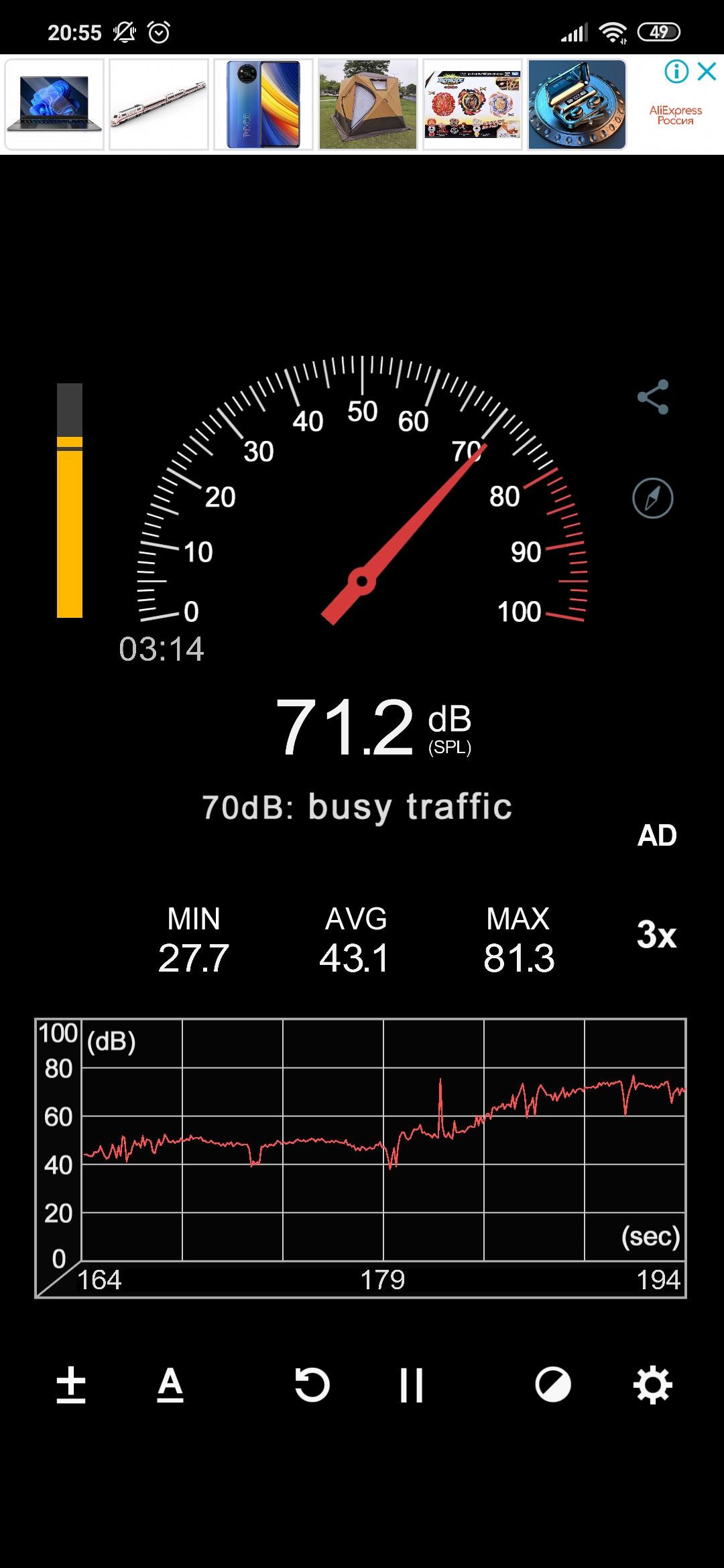
Task: Open the plus-minus calibration control
Action: (71, 1384)
